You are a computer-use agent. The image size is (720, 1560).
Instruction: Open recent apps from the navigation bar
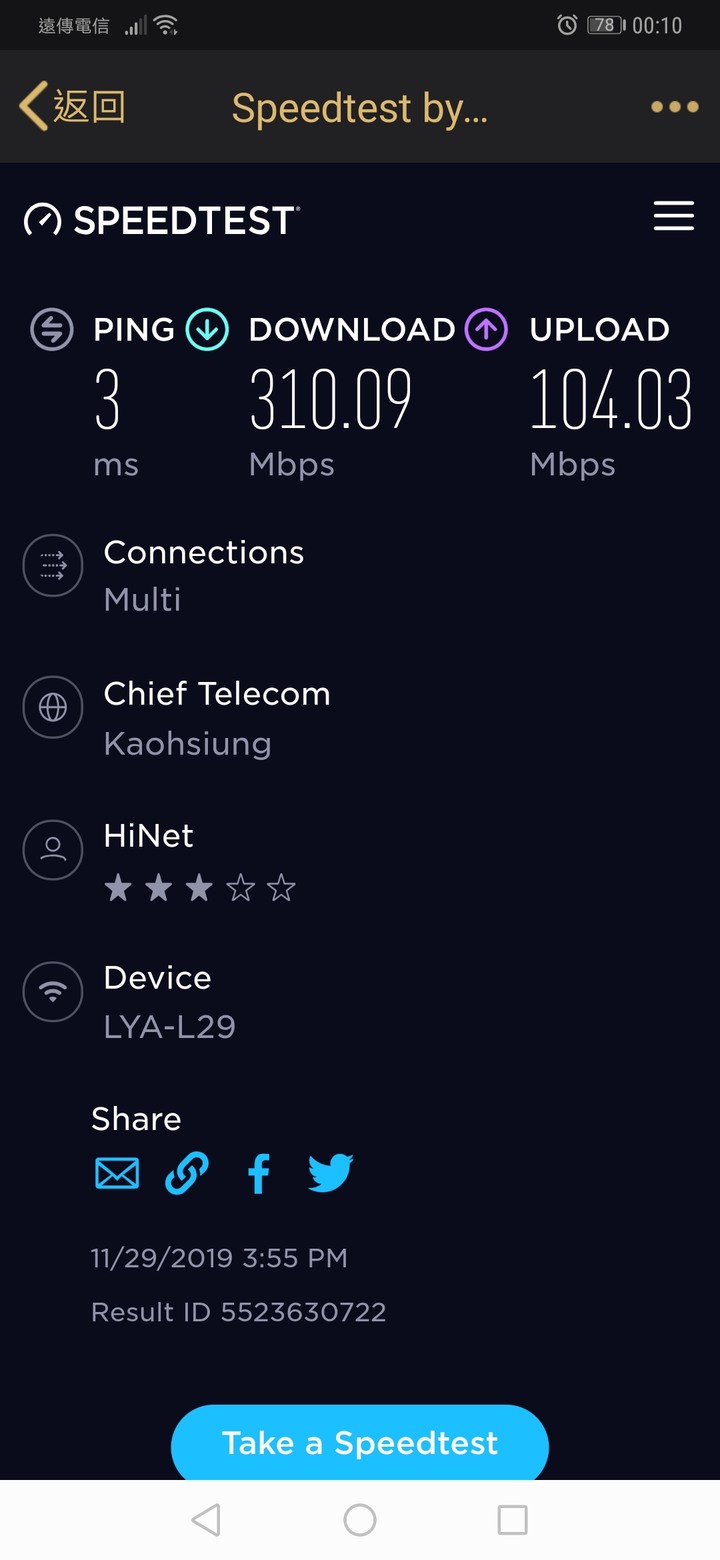(512, 1520)
